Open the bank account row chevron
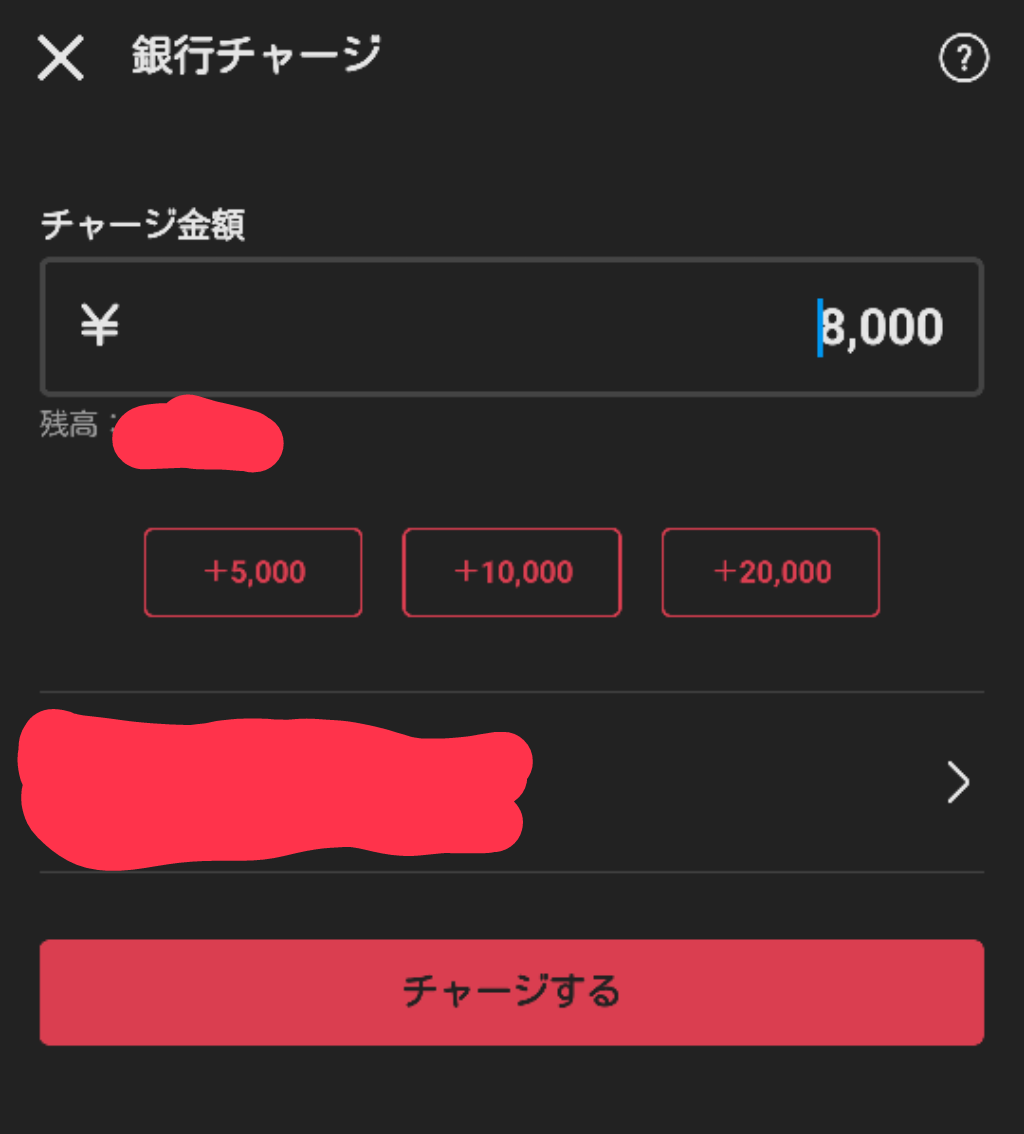Screen dimensions: 1024x1134 point(958,782)
